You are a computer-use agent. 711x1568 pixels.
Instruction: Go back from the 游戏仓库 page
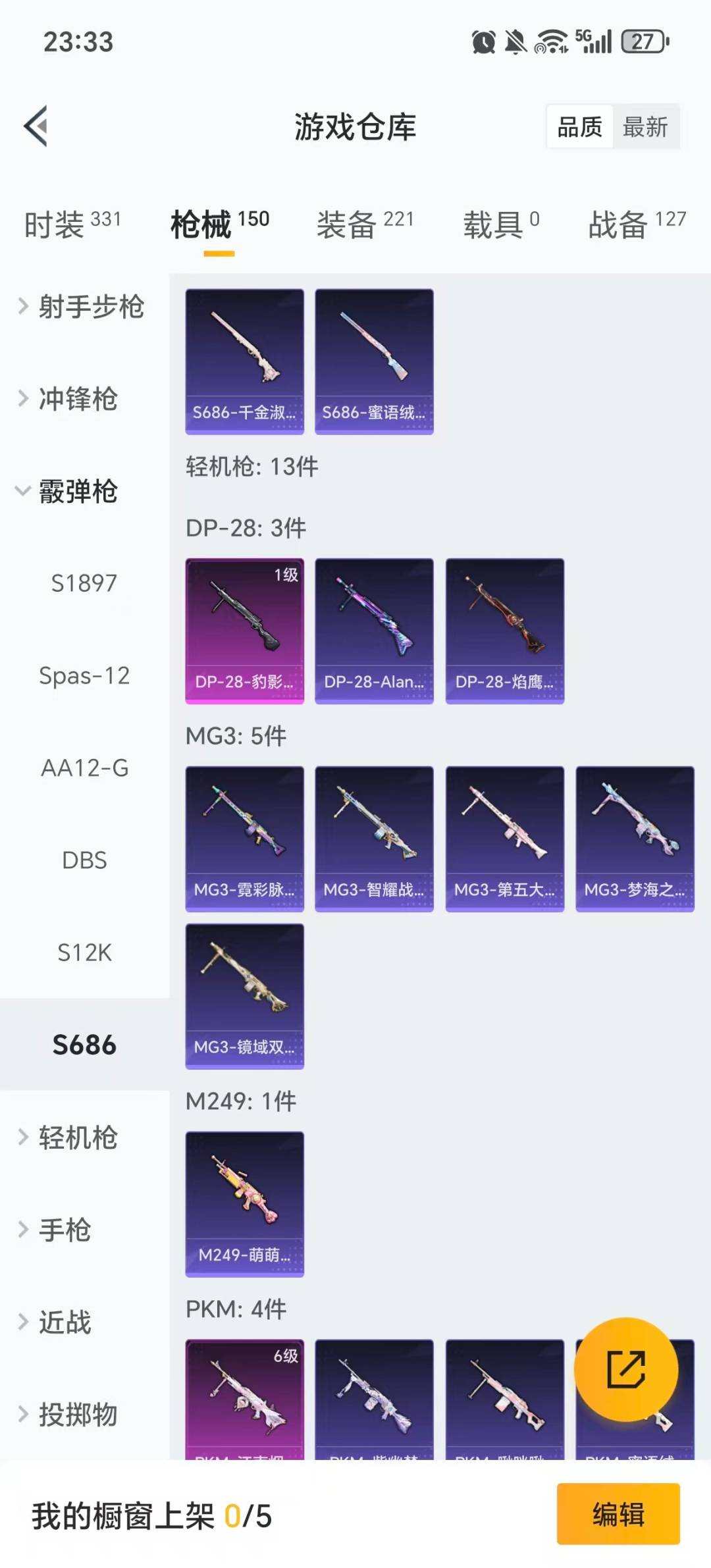pos(36,126)
